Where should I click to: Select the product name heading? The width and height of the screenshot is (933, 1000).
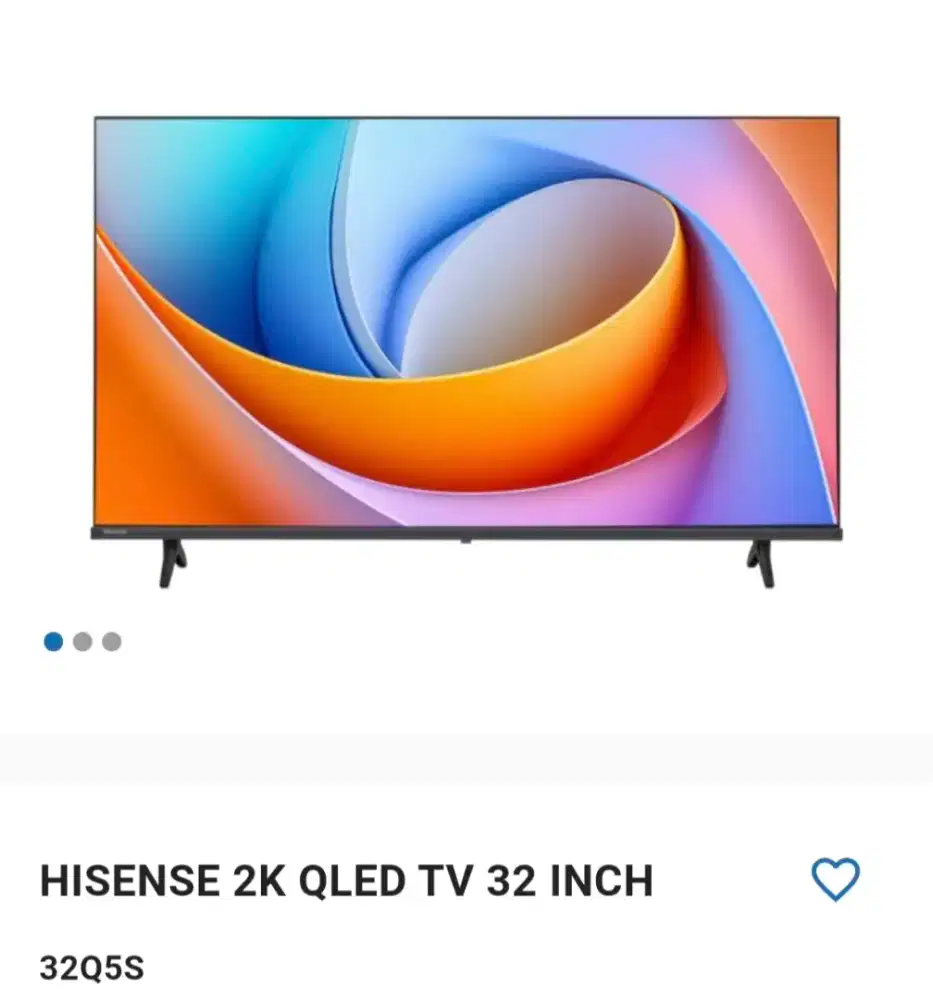[347, 881]
